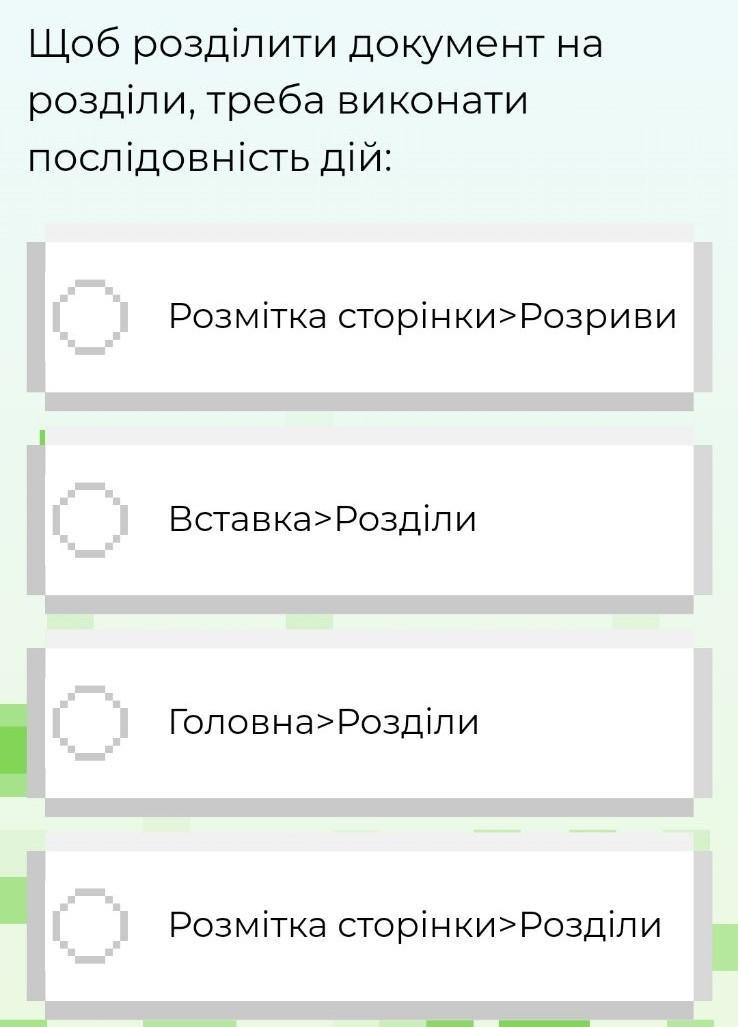Pick the Головна>Розділи answer
The width and height of the screenshot is (738, 1027).
pos(91,722)
